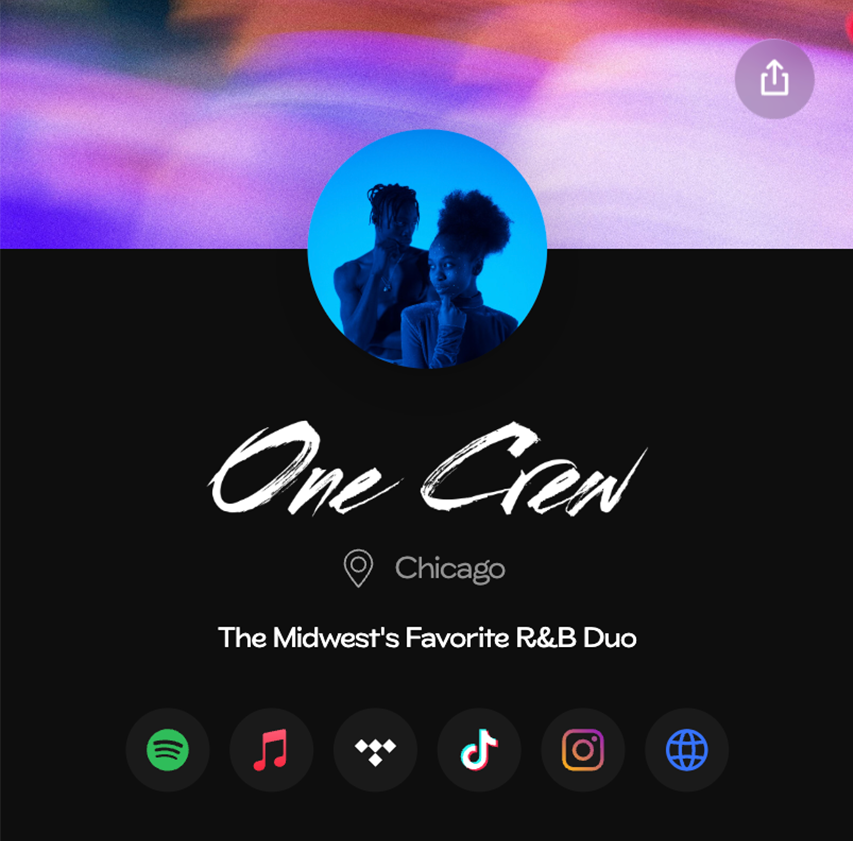Open the Tidal link

click(375, 749)
